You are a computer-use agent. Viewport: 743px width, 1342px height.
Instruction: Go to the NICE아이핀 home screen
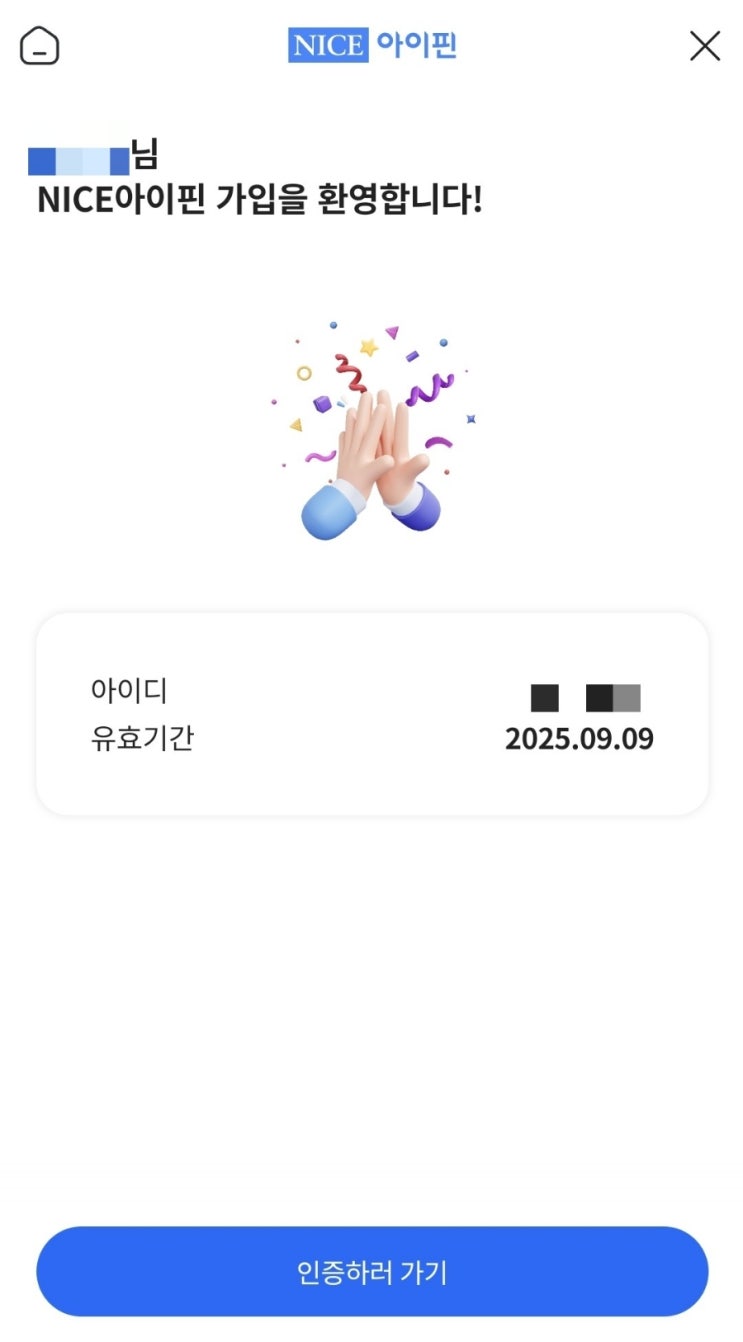40,46
